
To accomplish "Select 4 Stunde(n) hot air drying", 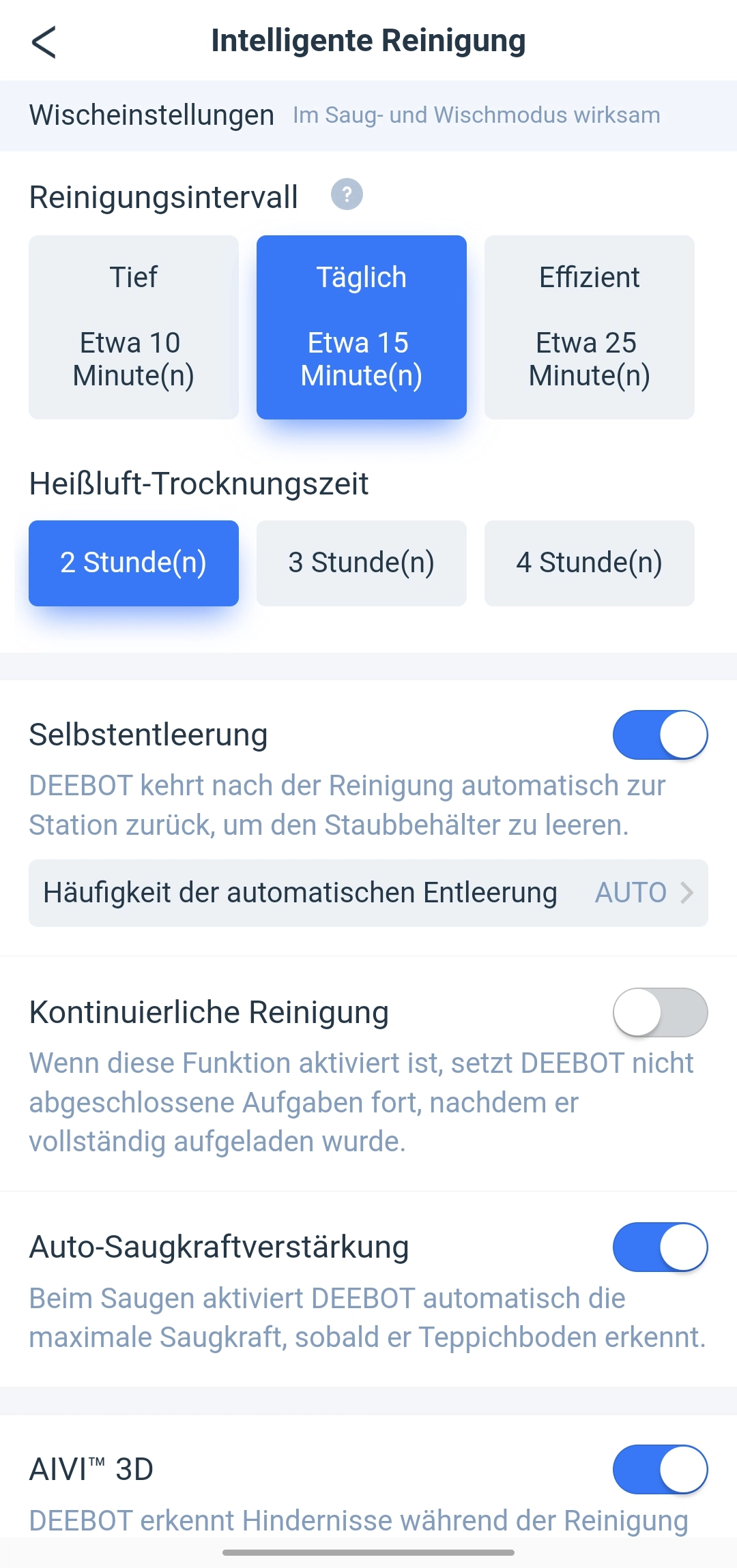I will [590, 563].
